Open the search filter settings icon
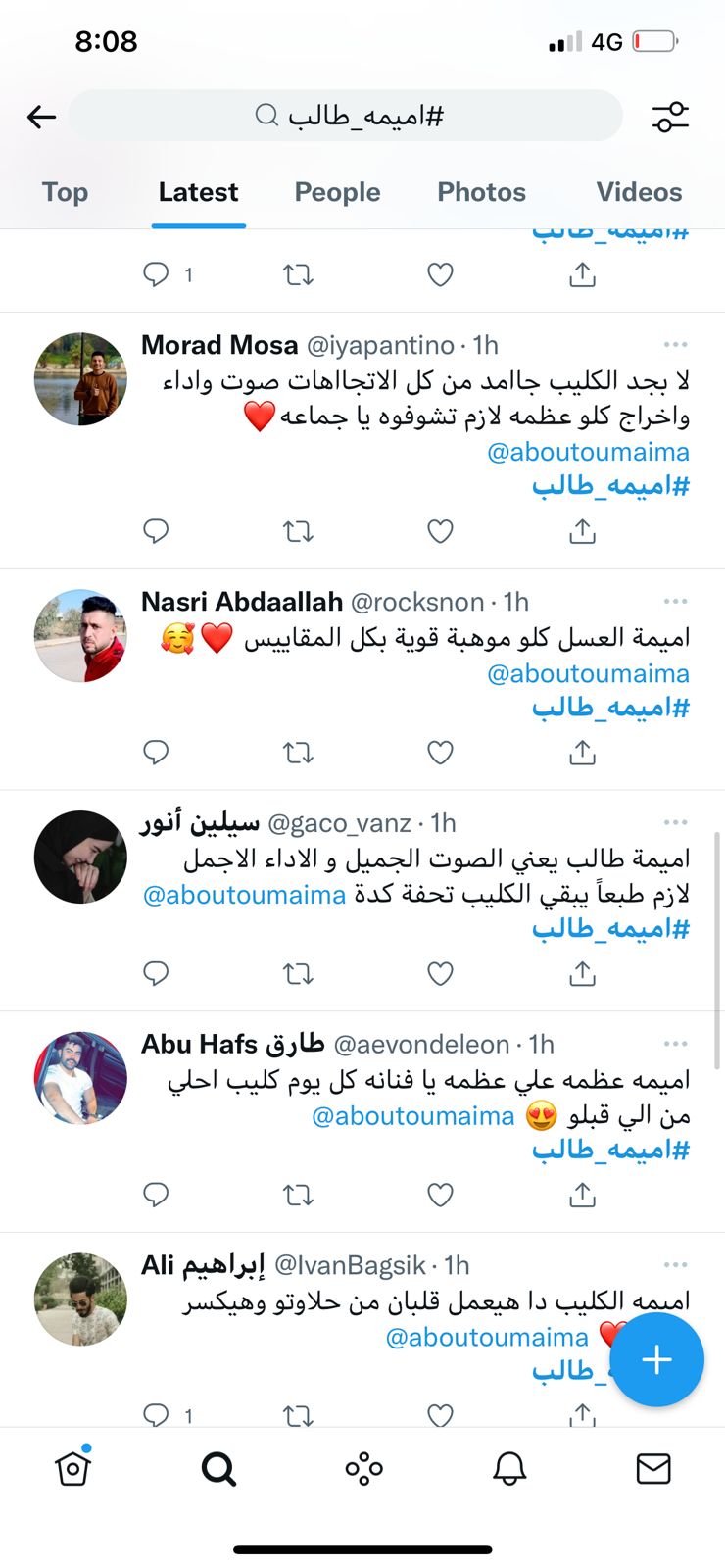 pos(671,117)
